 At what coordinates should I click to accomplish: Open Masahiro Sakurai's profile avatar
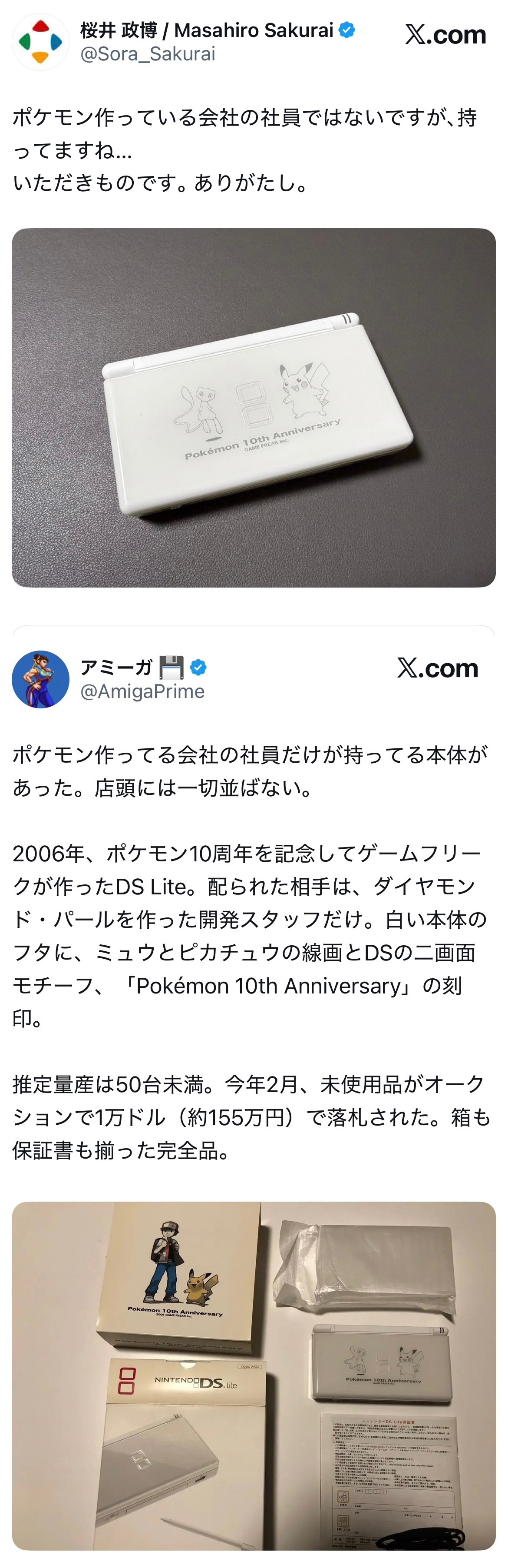coord(41,42)
